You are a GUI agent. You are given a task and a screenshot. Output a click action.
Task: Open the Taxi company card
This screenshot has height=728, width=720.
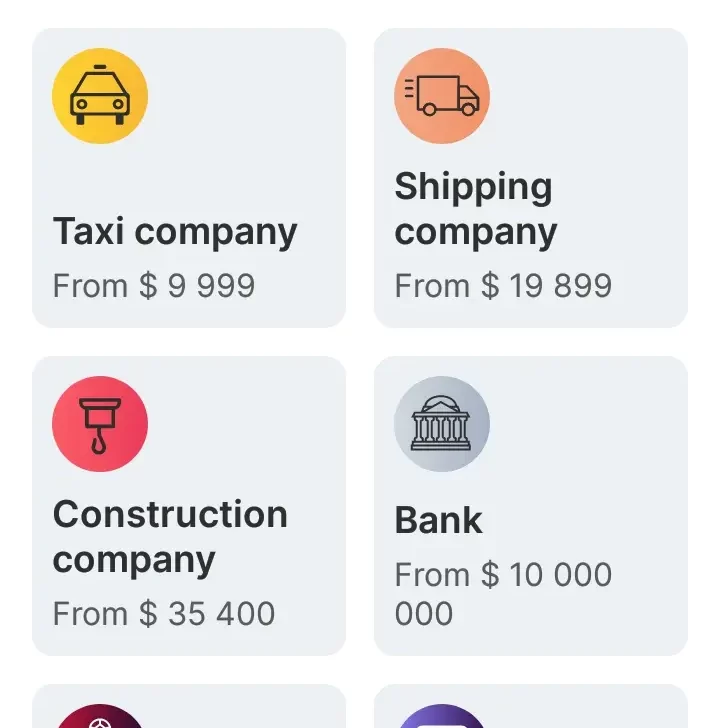pos(189,178)
